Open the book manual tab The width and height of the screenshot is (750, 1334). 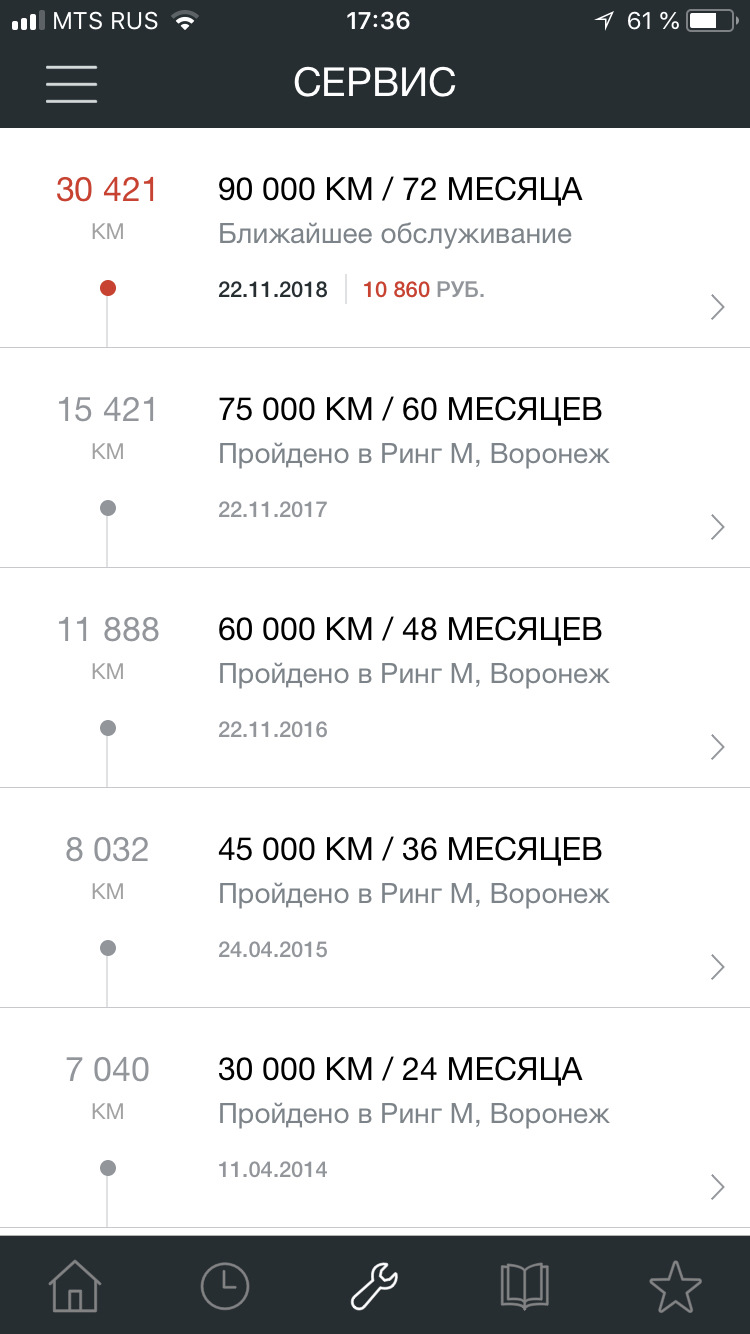(x=524, y=1285)
